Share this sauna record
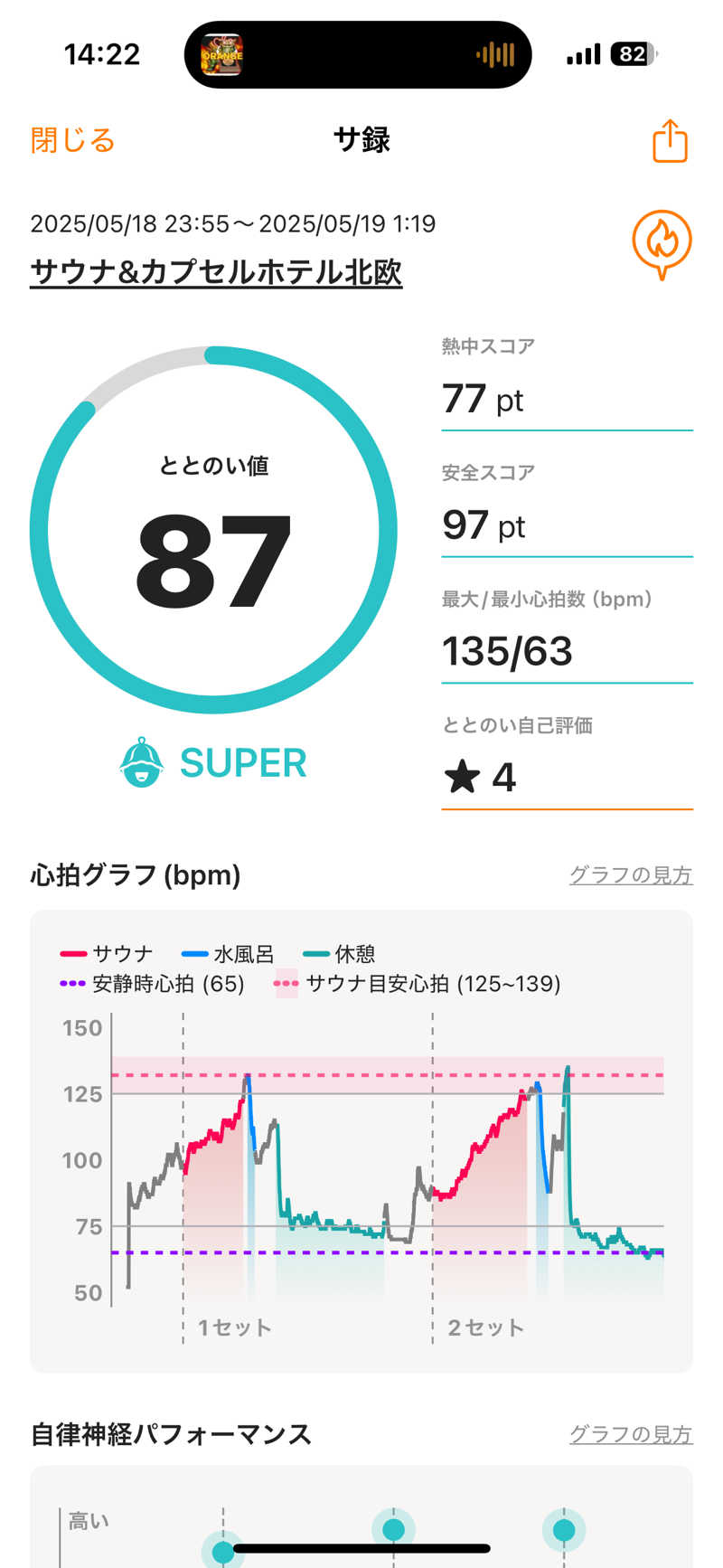 670,141
